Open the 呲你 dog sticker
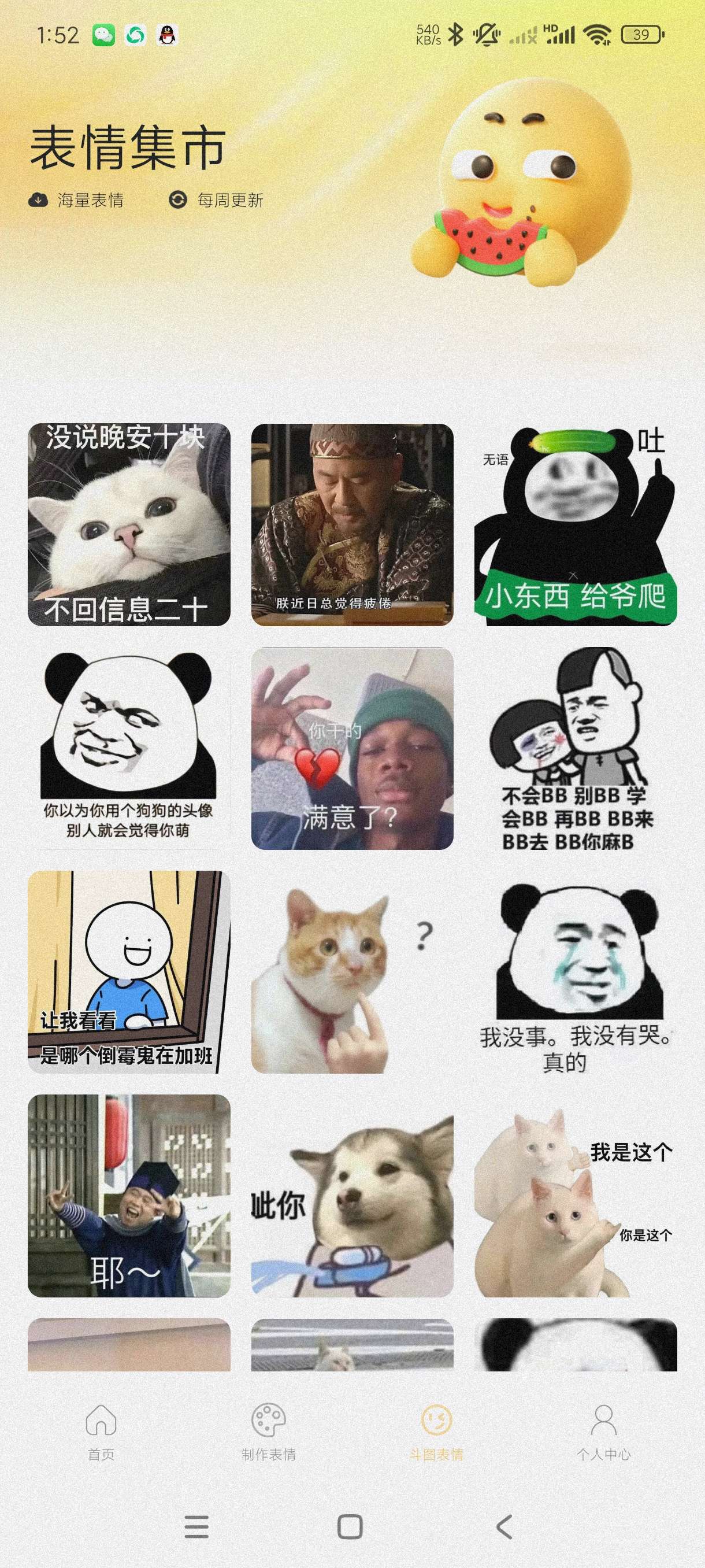 tap(352, 1196)
